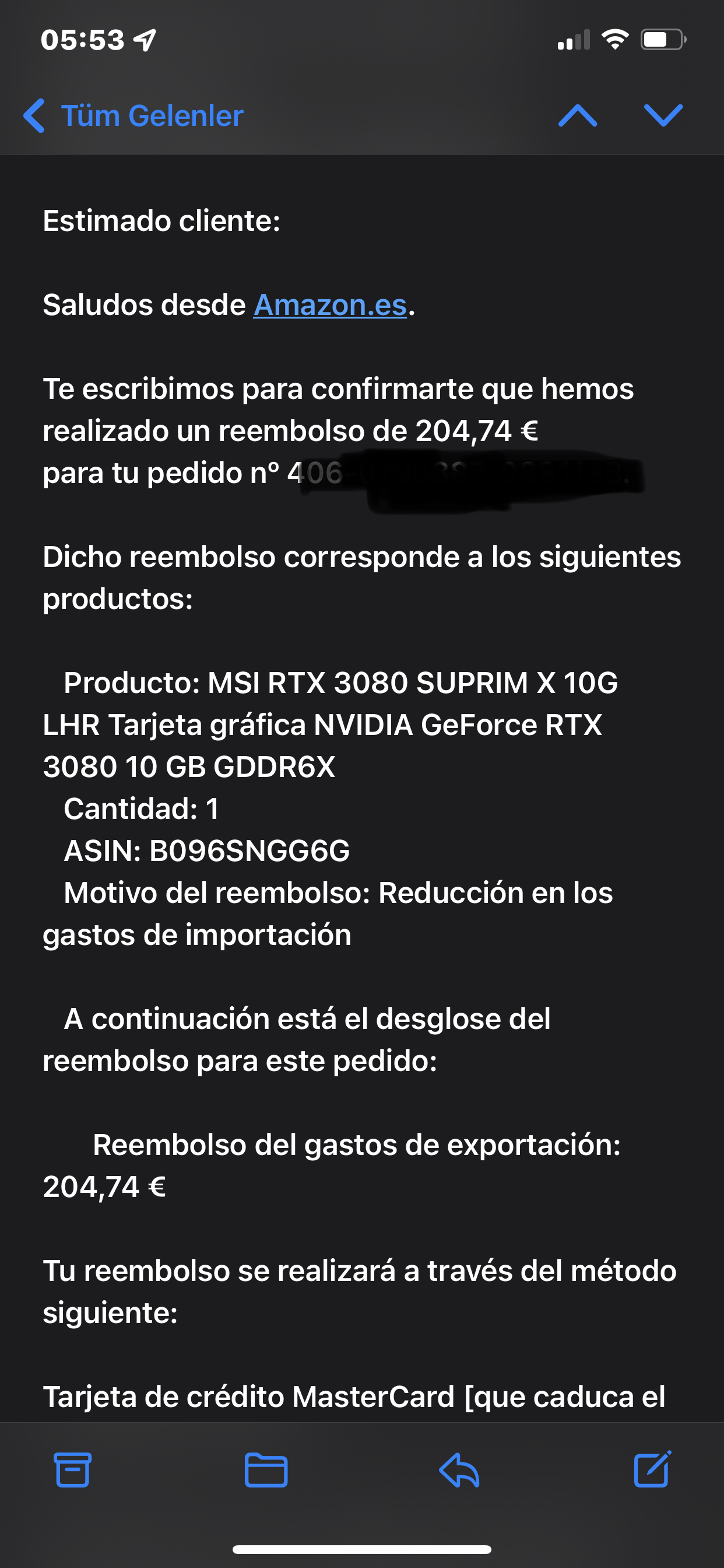Jump to the previous message arrow

(577, 116)
